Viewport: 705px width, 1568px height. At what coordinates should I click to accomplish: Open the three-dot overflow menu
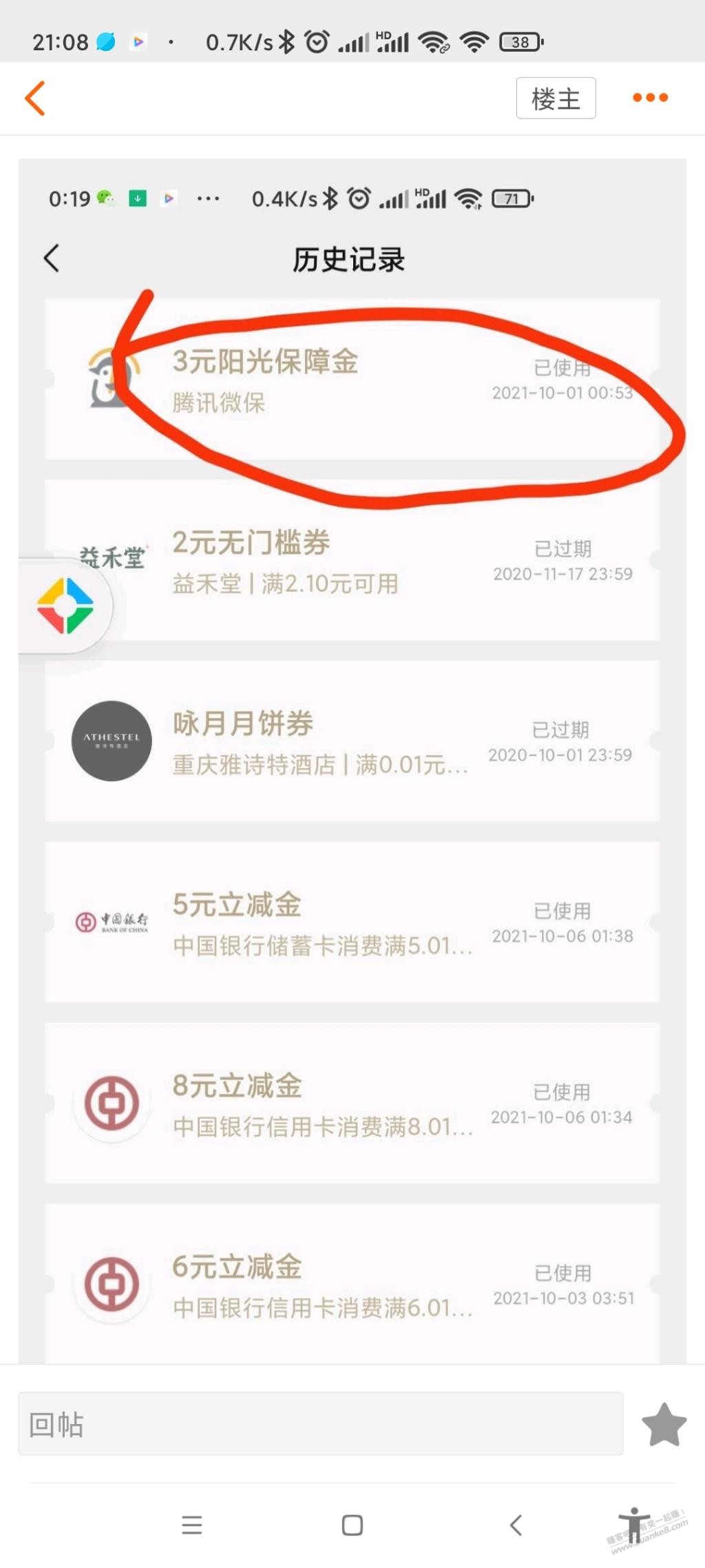tap(650, 98)
